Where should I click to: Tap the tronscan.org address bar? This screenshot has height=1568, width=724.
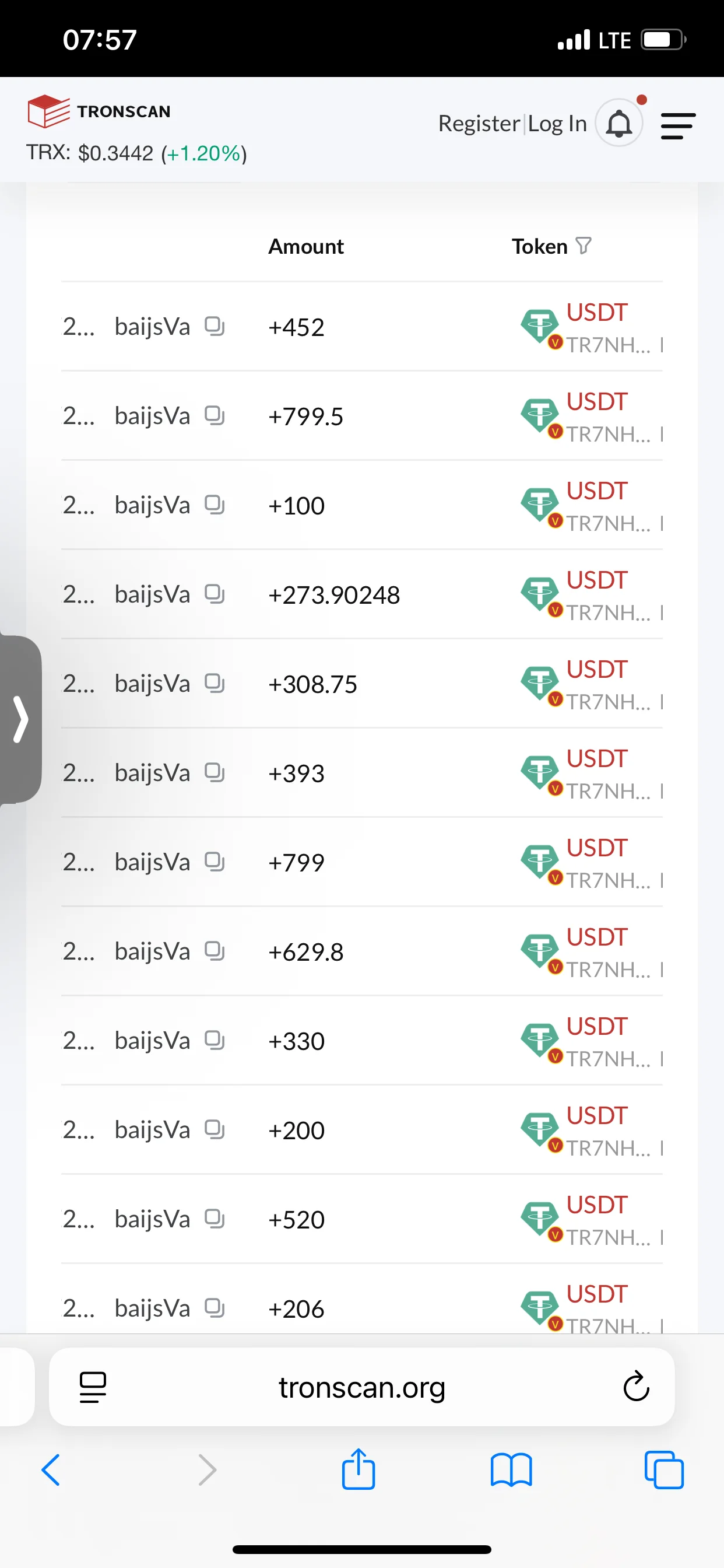point(361,1388)
